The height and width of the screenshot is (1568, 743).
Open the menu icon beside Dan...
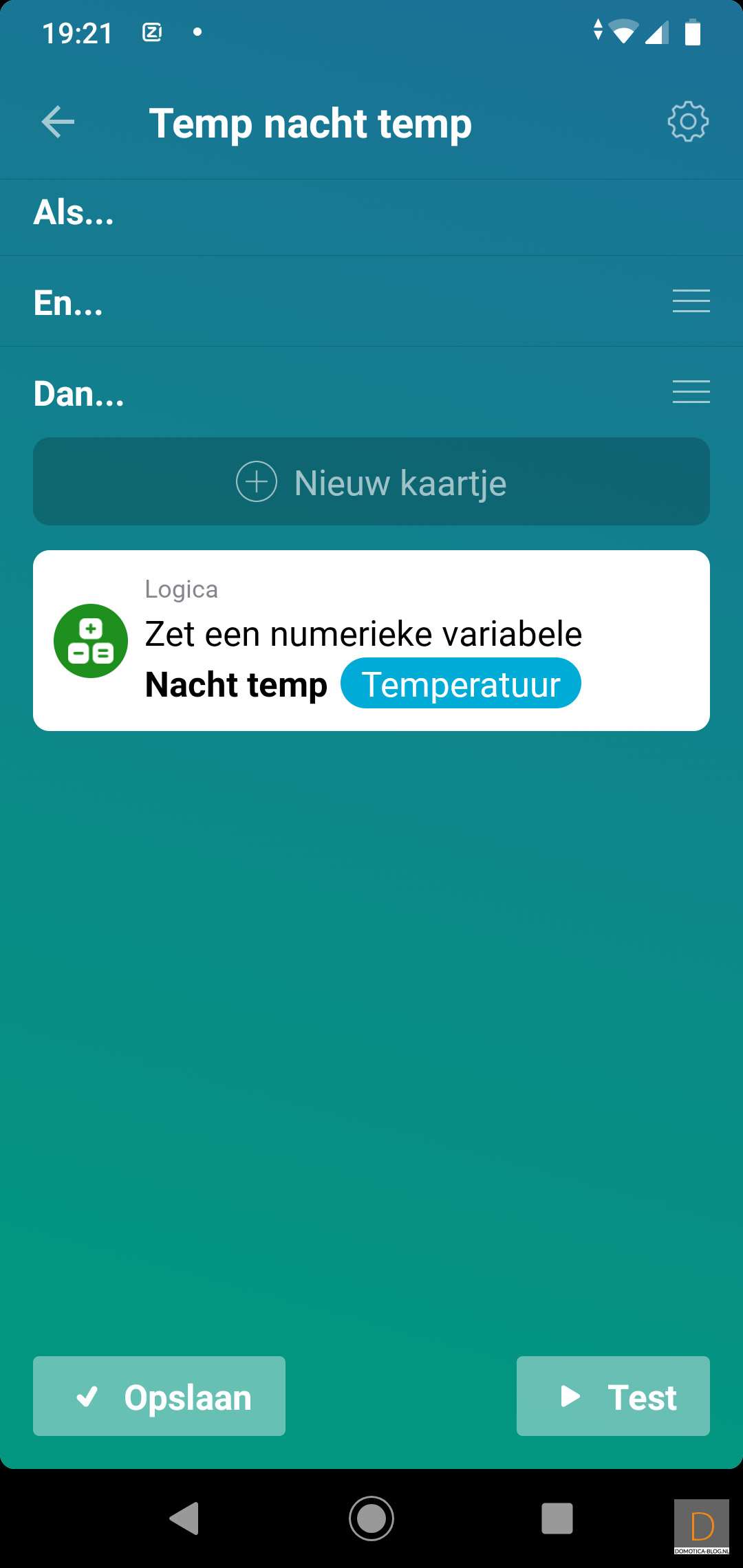click(691, 392)
